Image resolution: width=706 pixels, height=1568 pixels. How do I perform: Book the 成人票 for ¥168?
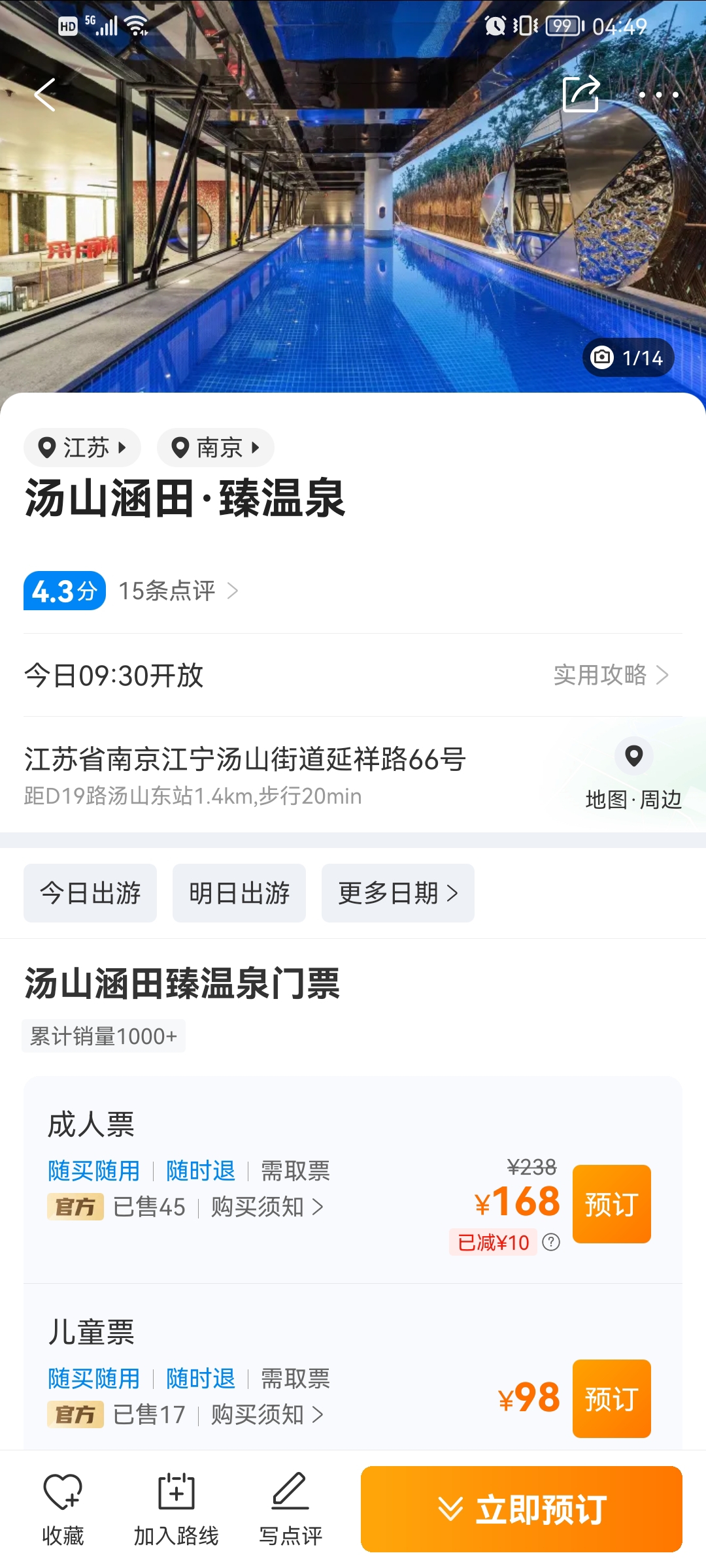pos(611,1203)
